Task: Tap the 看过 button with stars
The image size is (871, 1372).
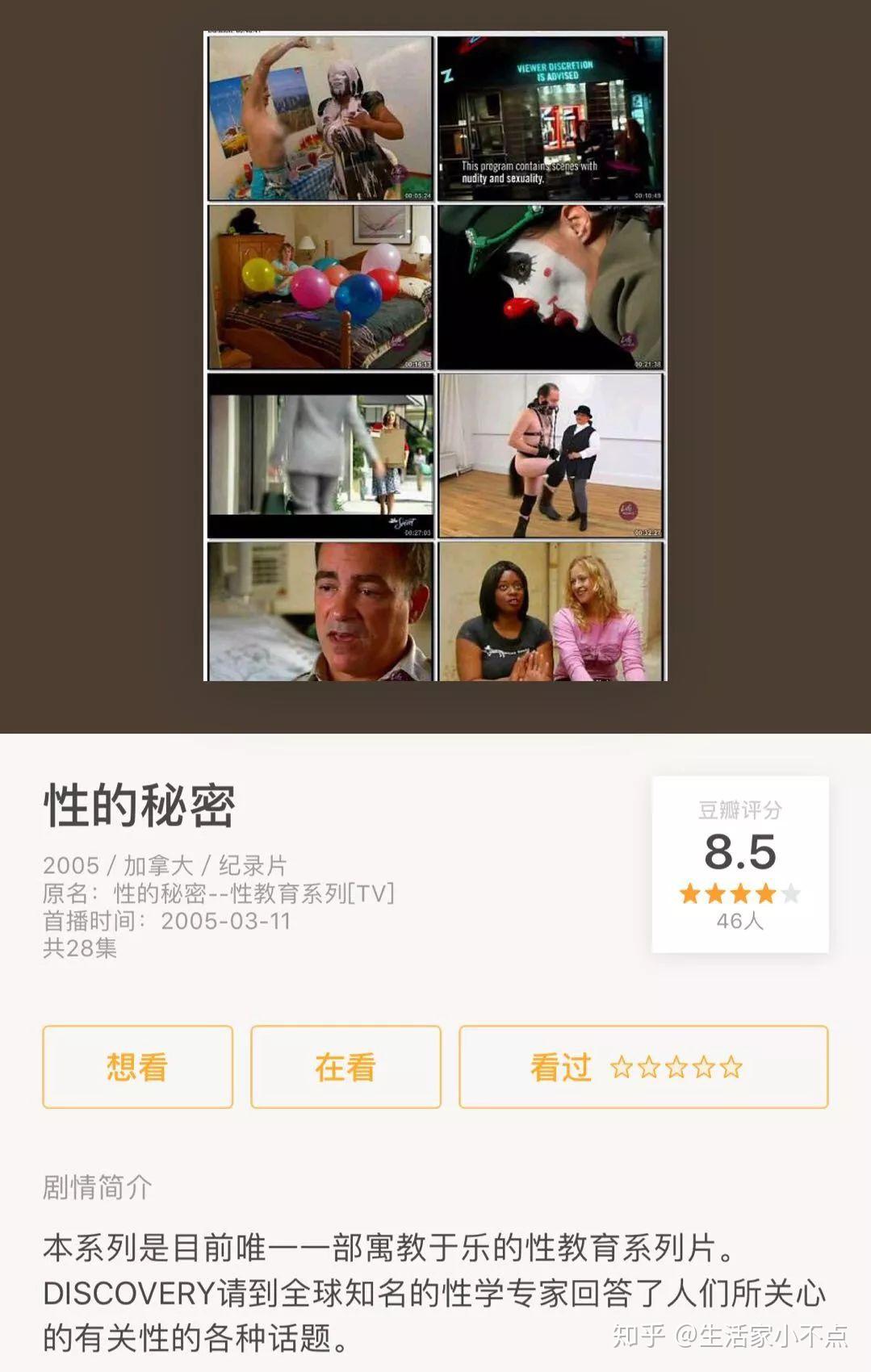Action: tap(643, 1067)
